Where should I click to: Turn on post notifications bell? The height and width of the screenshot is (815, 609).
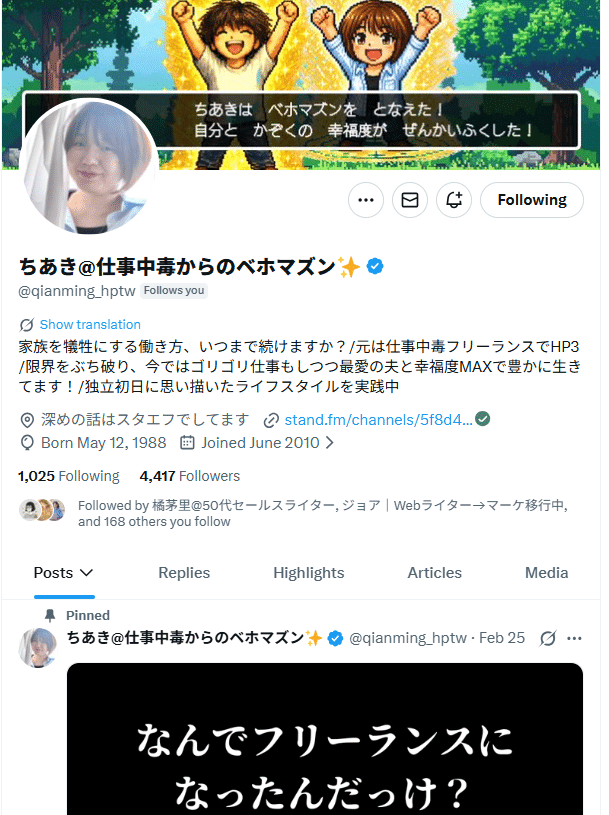tap(453, 200)
